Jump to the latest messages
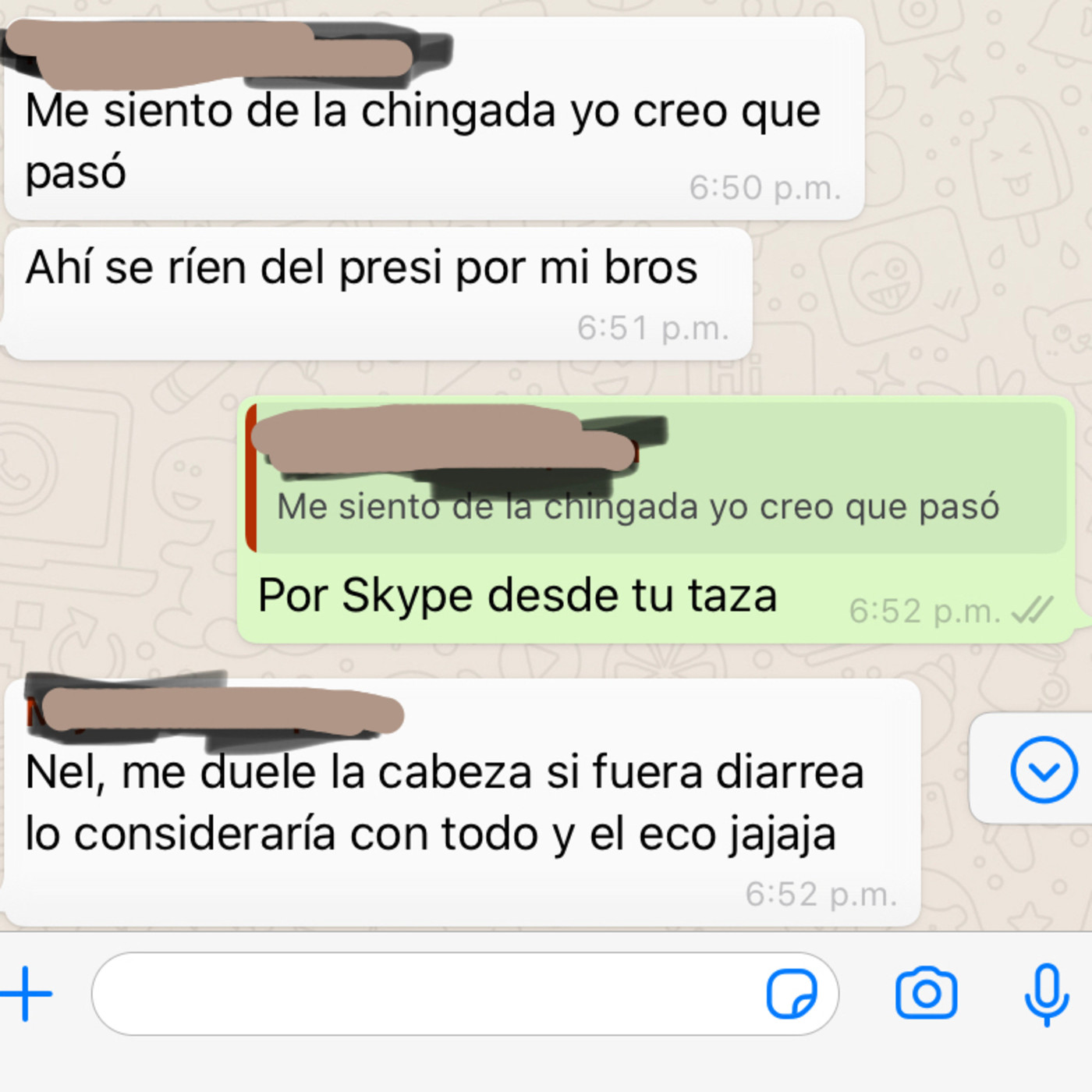The height and width of the screenshot is (1092, 1092). click(x=1044, y=769)
